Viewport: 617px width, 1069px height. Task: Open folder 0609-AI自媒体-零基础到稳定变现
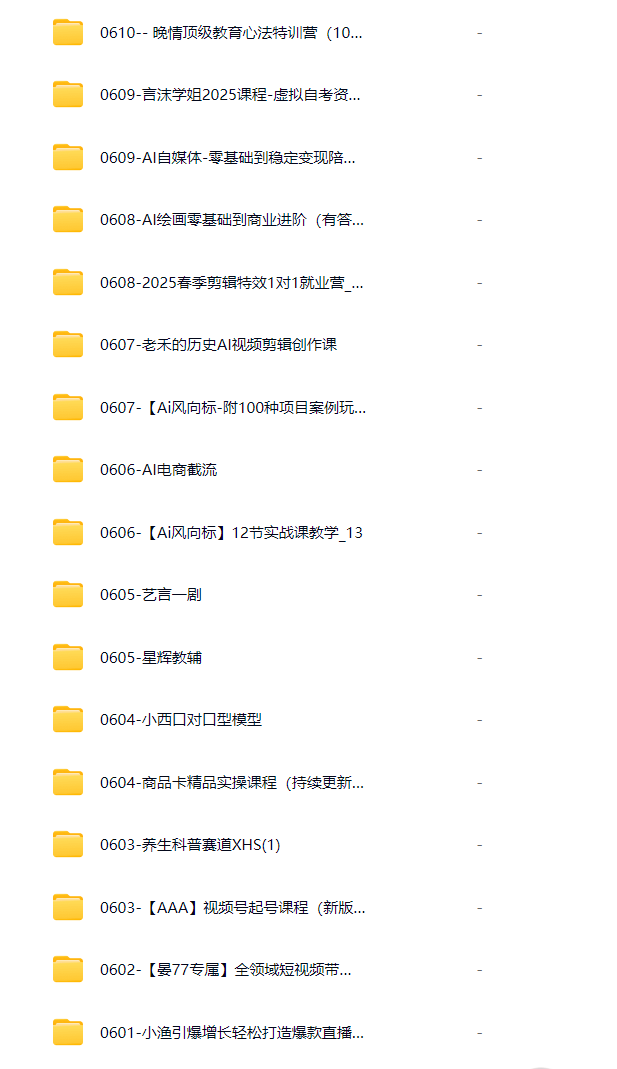pyautogui.click(x=227, y=158)
